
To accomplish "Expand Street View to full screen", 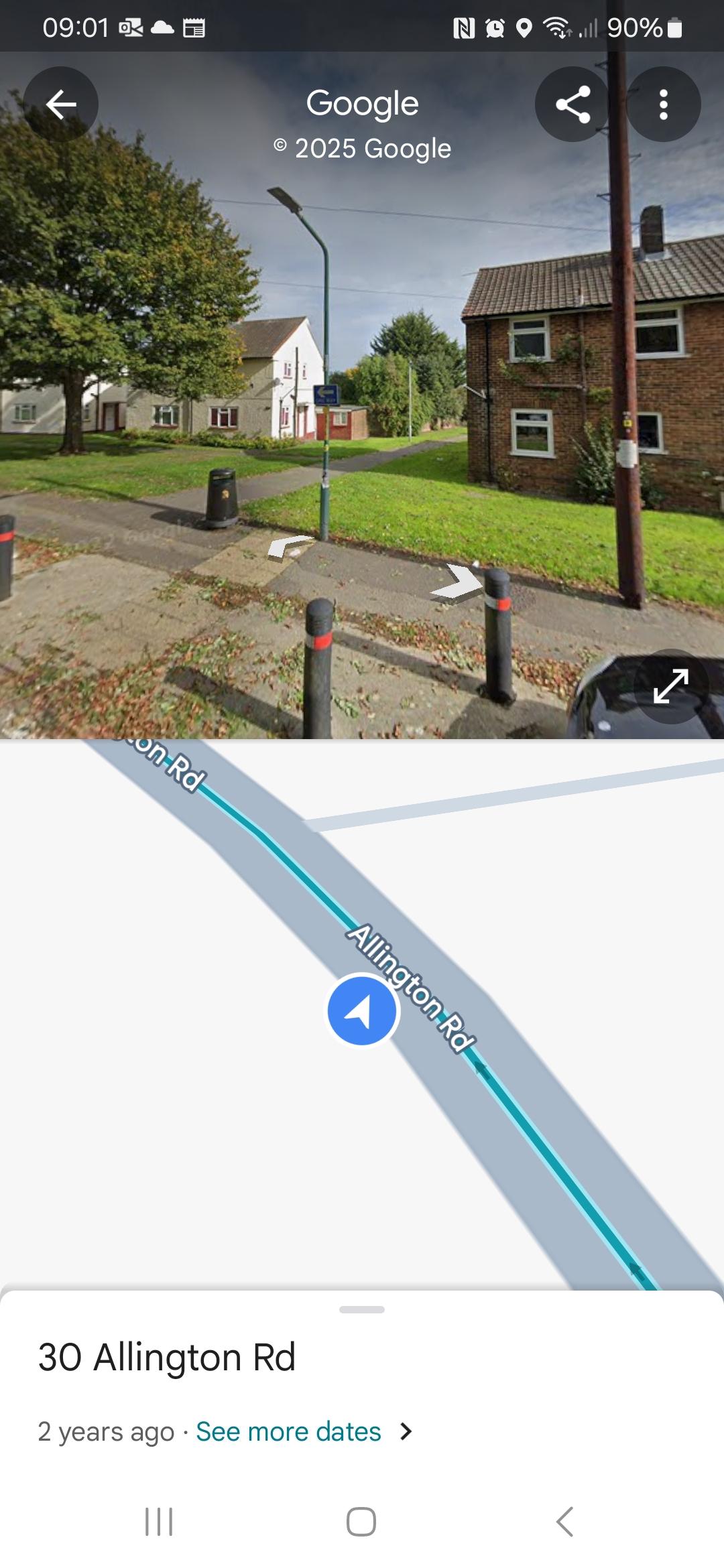I will pos(671,686).
